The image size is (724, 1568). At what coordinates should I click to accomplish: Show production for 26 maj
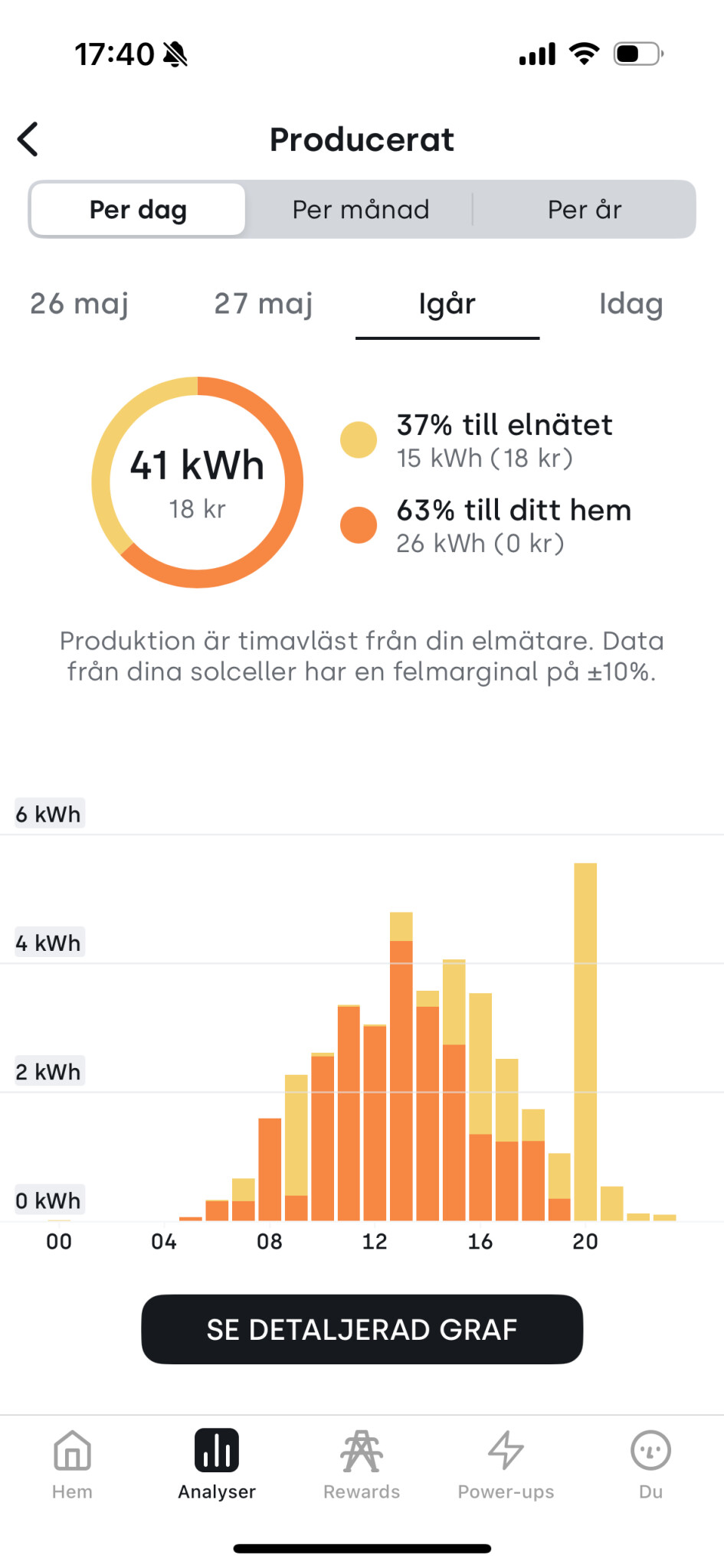coord(80,304)
